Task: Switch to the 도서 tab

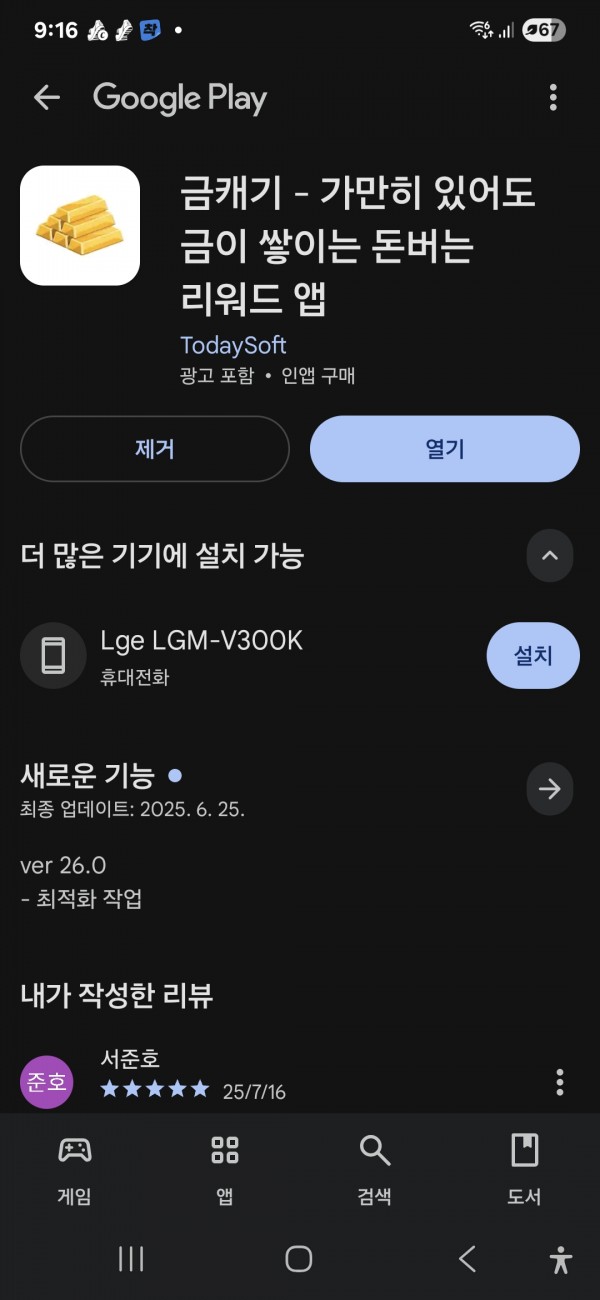Action: pos(525,1168)
